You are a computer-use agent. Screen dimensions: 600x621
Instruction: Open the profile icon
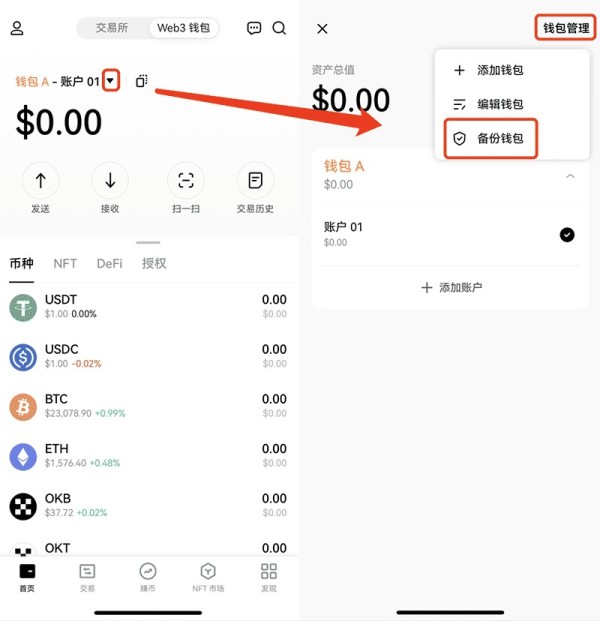coord(17,28)
